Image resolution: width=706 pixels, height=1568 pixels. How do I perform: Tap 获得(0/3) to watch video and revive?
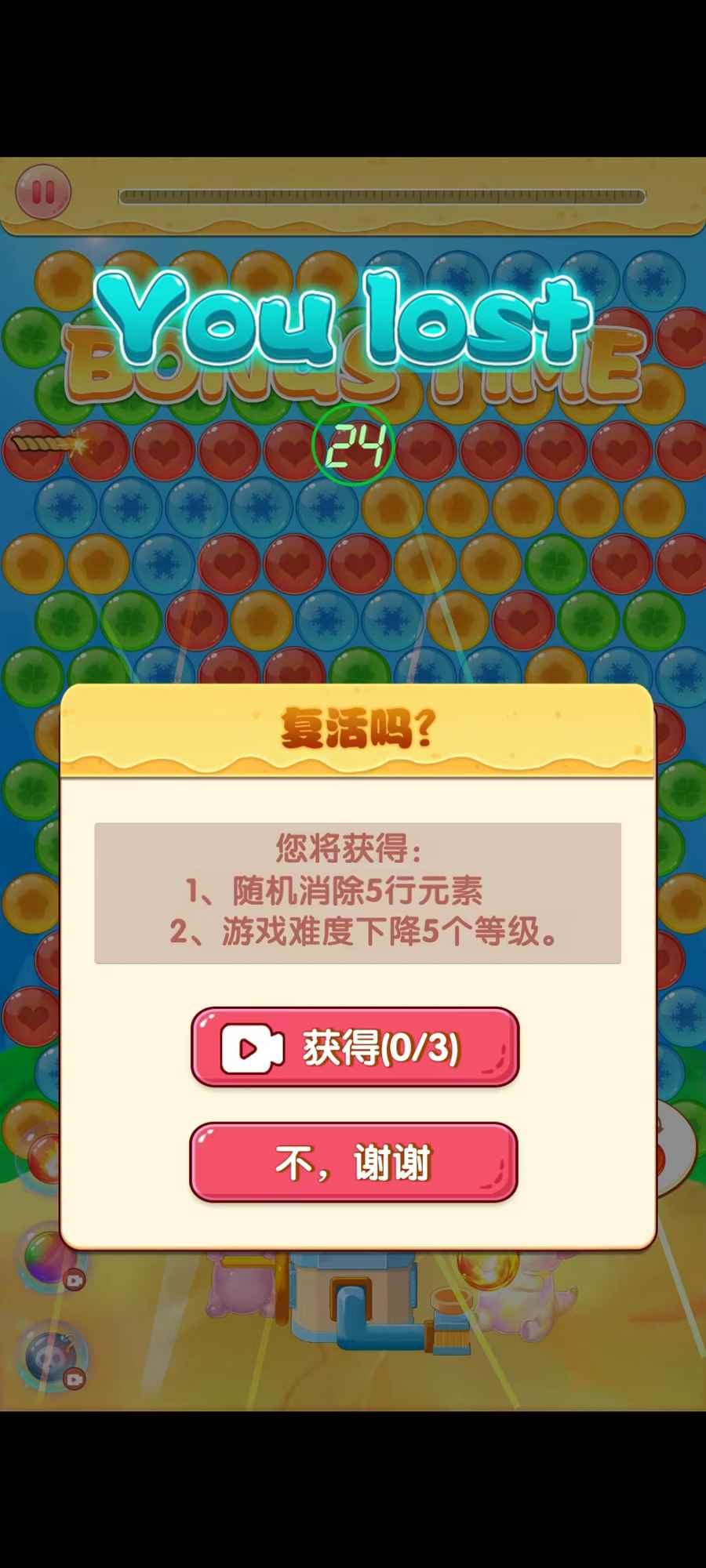click(355, 1047)
